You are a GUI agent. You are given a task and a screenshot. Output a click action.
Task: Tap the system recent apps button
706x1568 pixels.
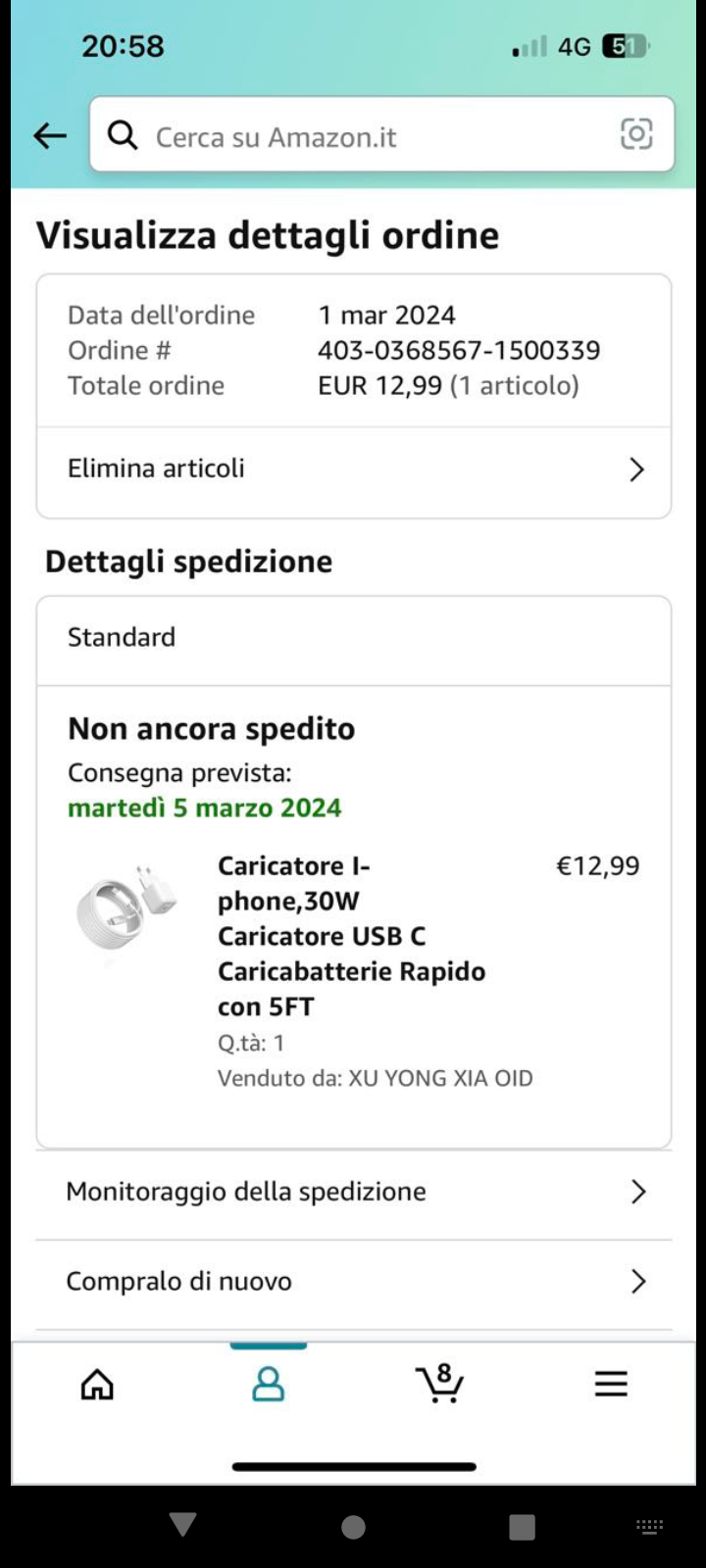pyautogui.click(x=523, y=1527)
